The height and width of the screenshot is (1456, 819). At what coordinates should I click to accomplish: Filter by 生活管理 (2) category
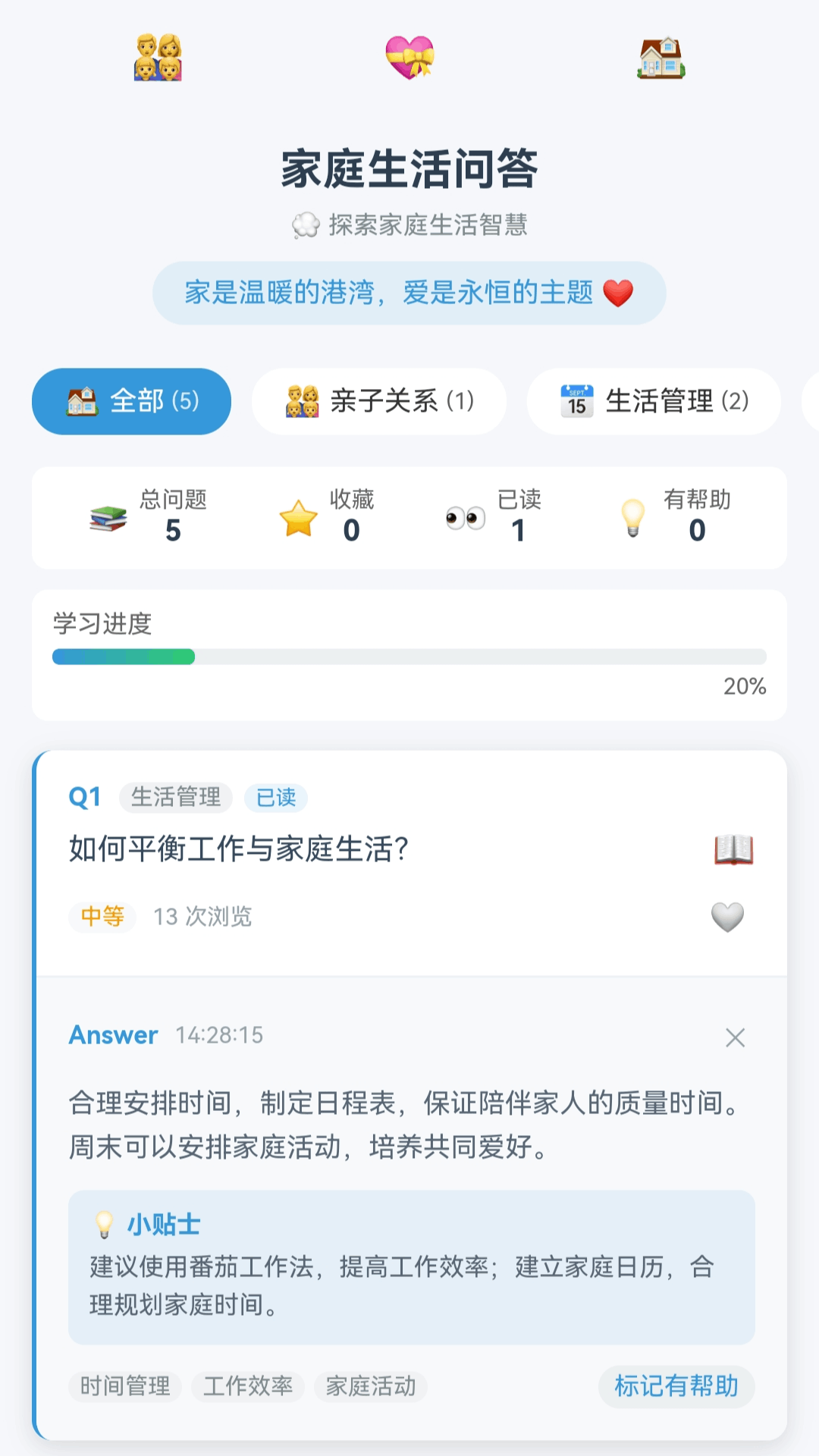point(654,401)
